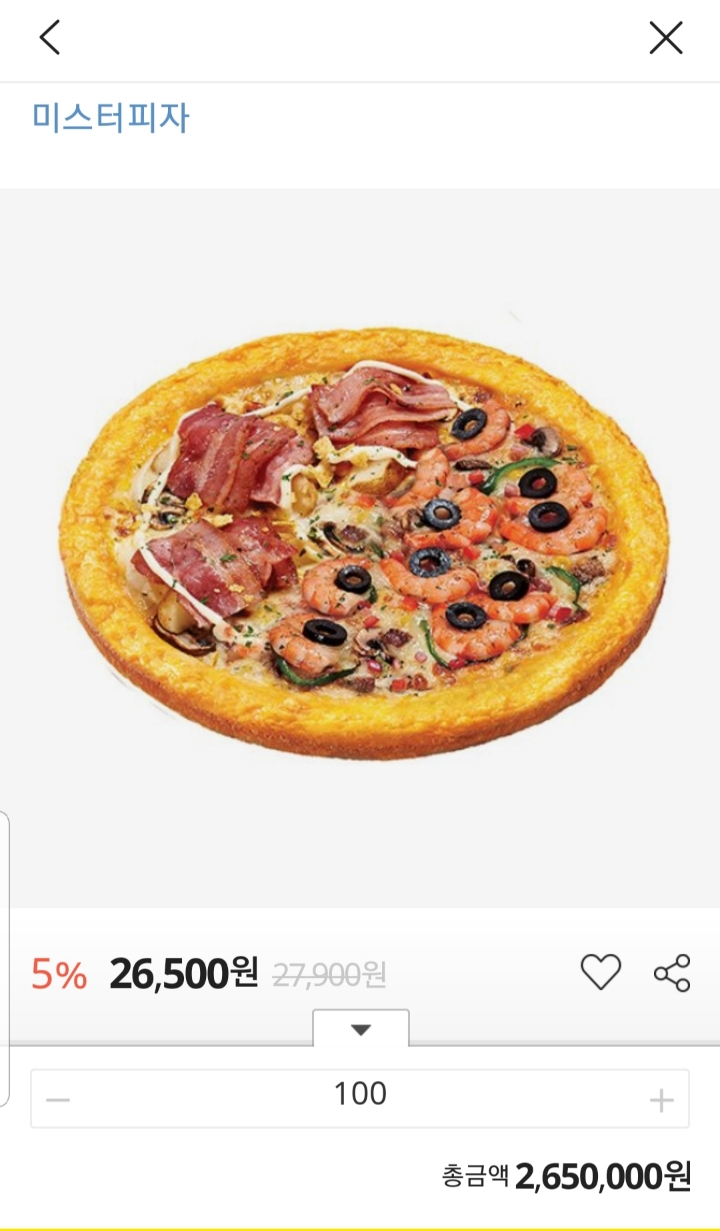This screenshot has width=720, height=1231.
Task: Go back to the previous page
Action: pyautogui.click(x=50, y=38)
